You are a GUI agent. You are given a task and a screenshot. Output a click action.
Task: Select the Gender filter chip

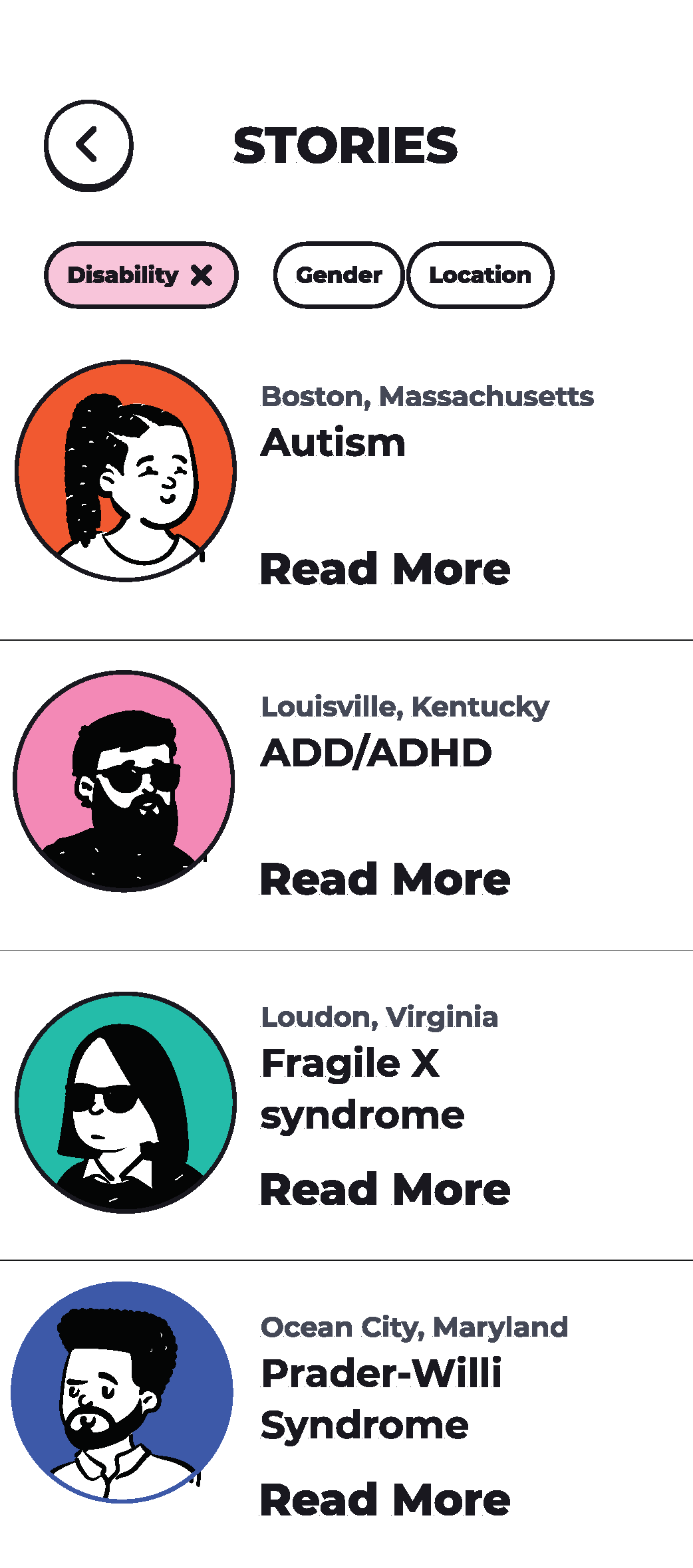click(x=339, y=275)
